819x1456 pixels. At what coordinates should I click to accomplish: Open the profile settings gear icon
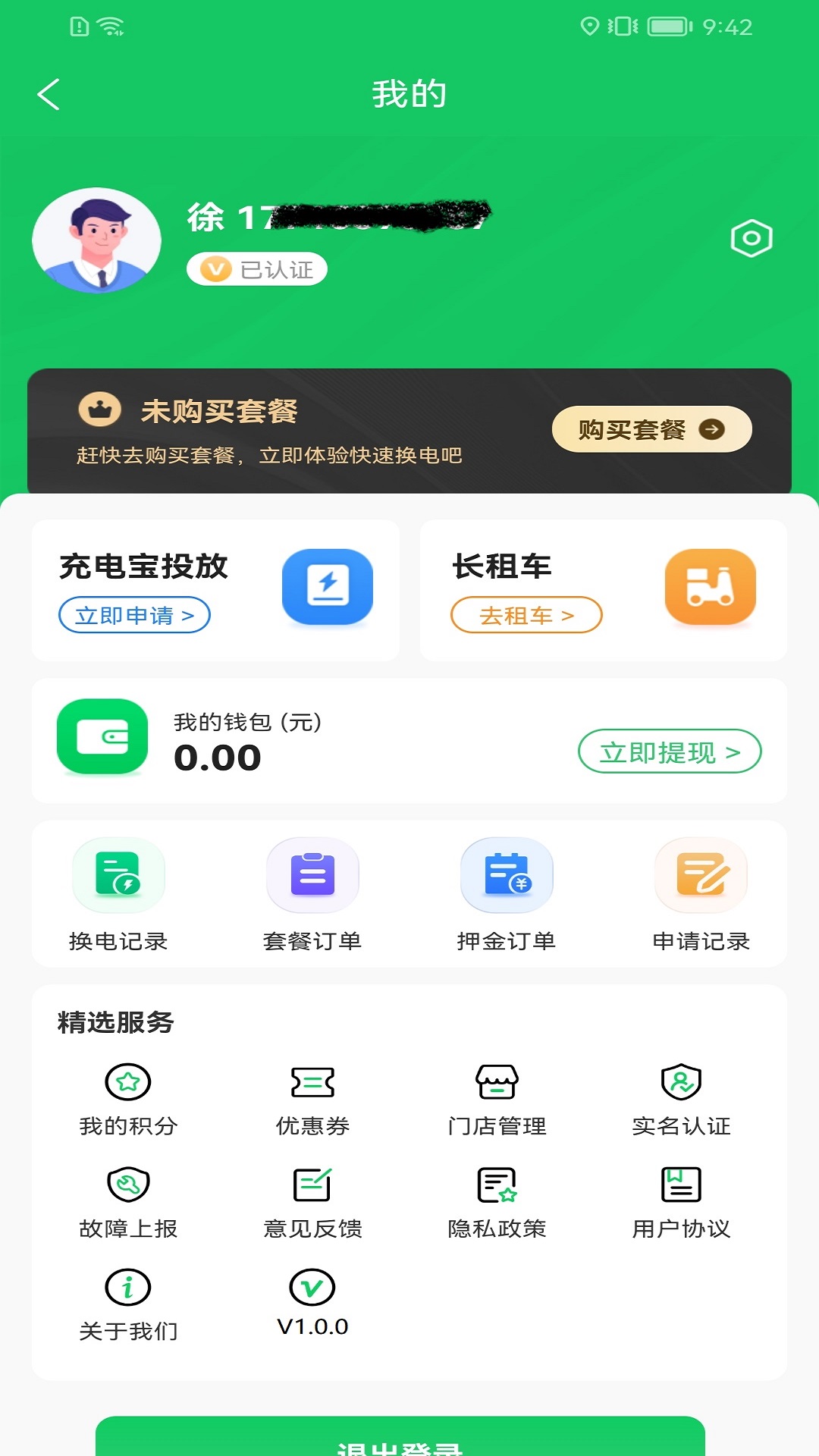coord(751,238)
